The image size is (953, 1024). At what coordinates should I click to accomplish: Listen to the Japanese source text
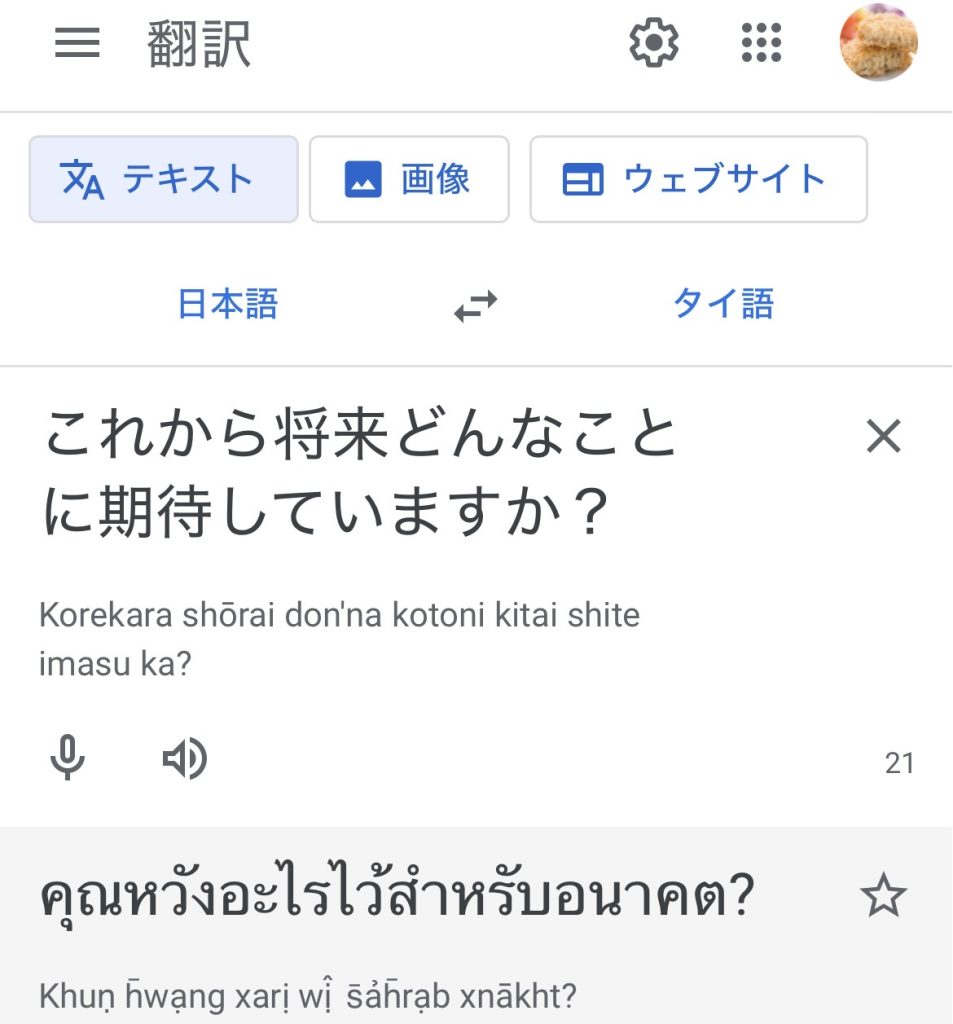point(184,760)
